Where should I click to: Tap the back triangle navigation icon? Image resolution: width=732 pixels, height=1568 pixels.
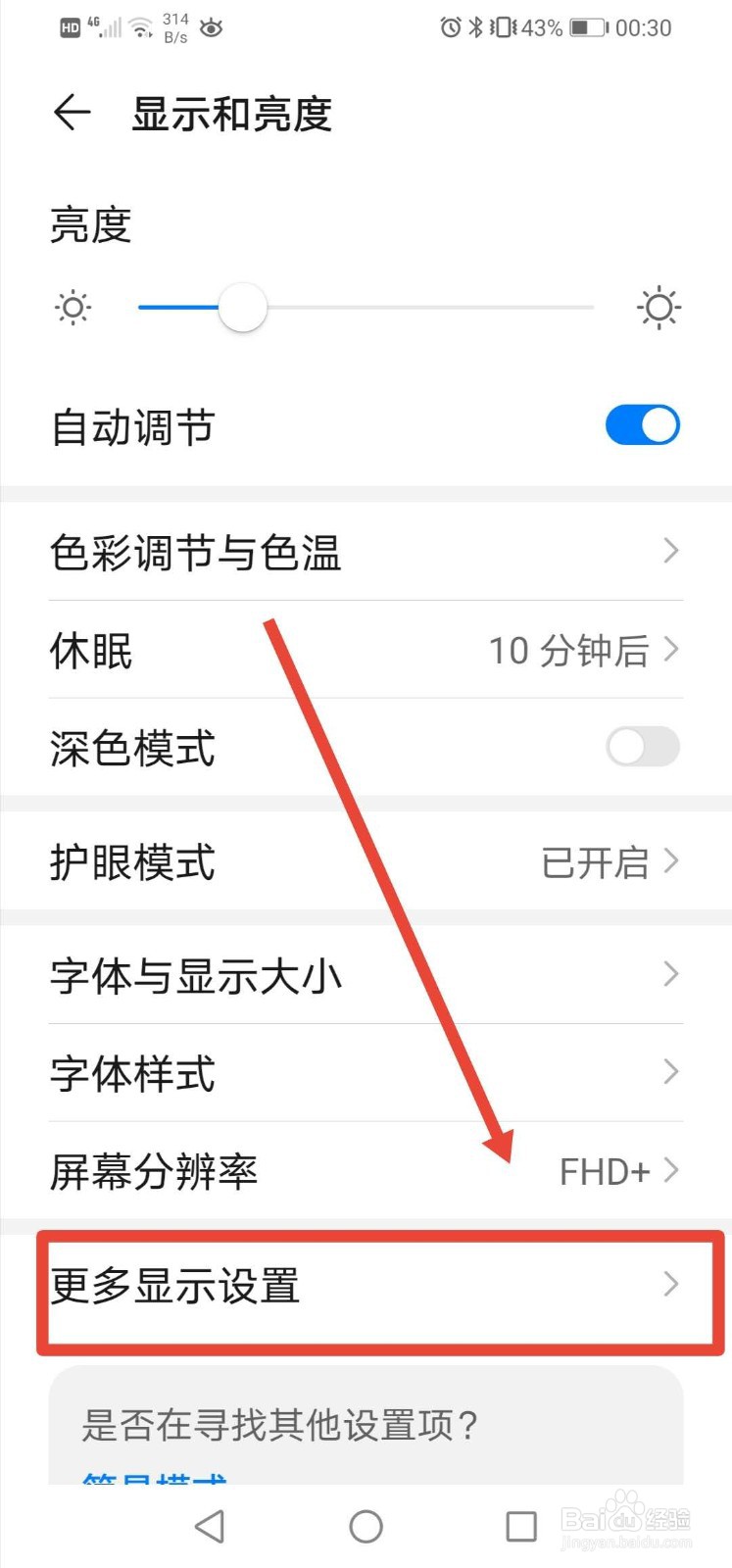209,1526
